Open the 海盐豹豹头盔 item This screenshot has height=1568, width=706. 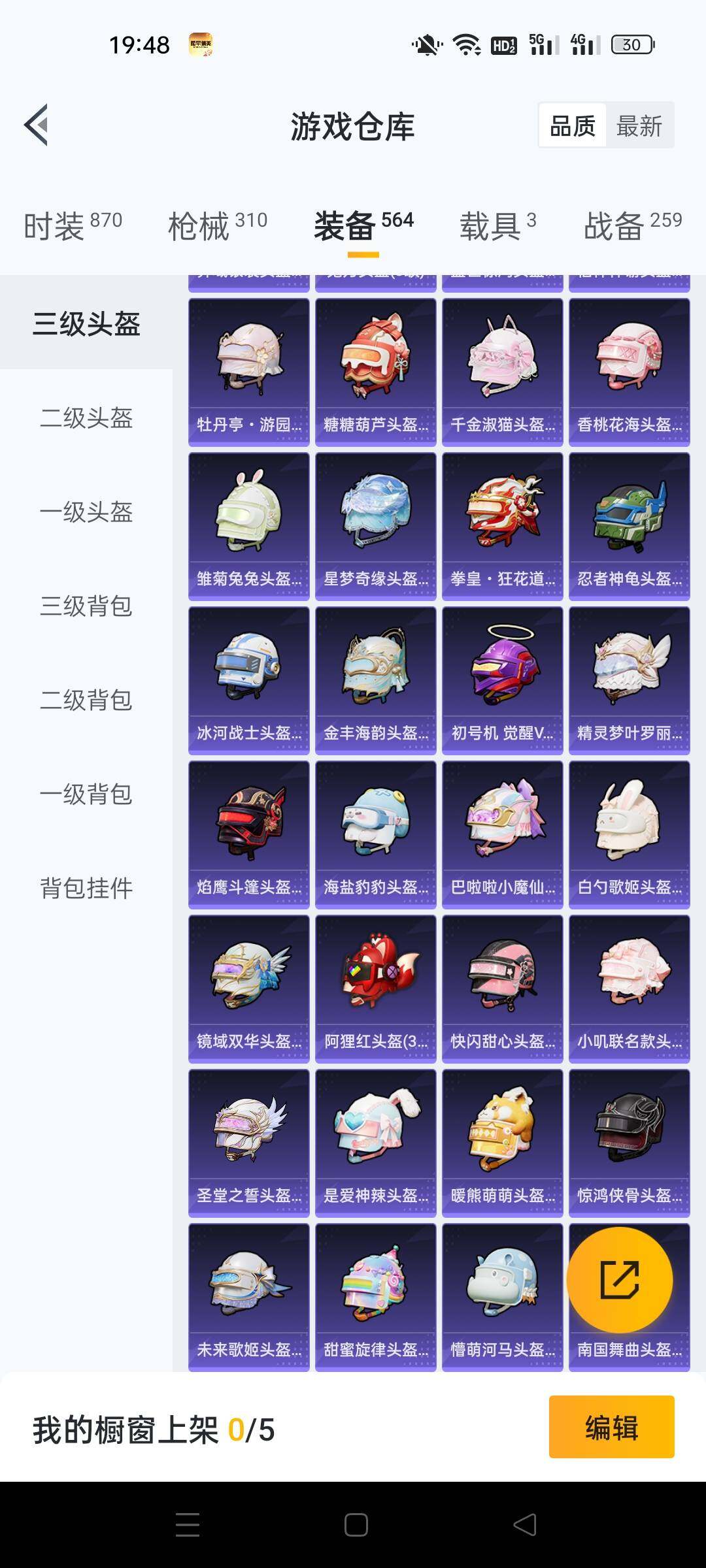point(375,835)
